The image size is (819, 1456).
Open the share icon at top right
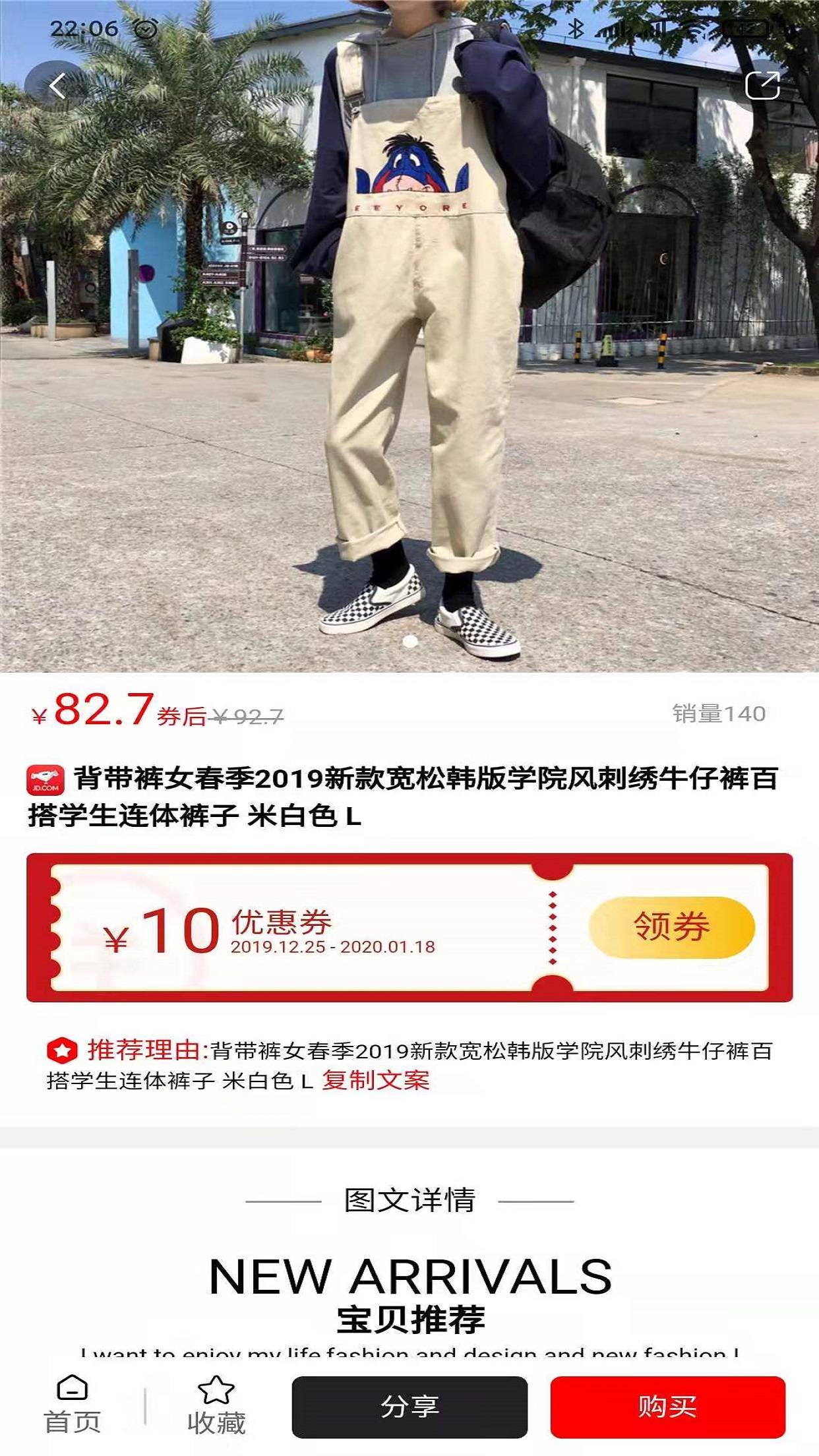[x=762, y=86]
